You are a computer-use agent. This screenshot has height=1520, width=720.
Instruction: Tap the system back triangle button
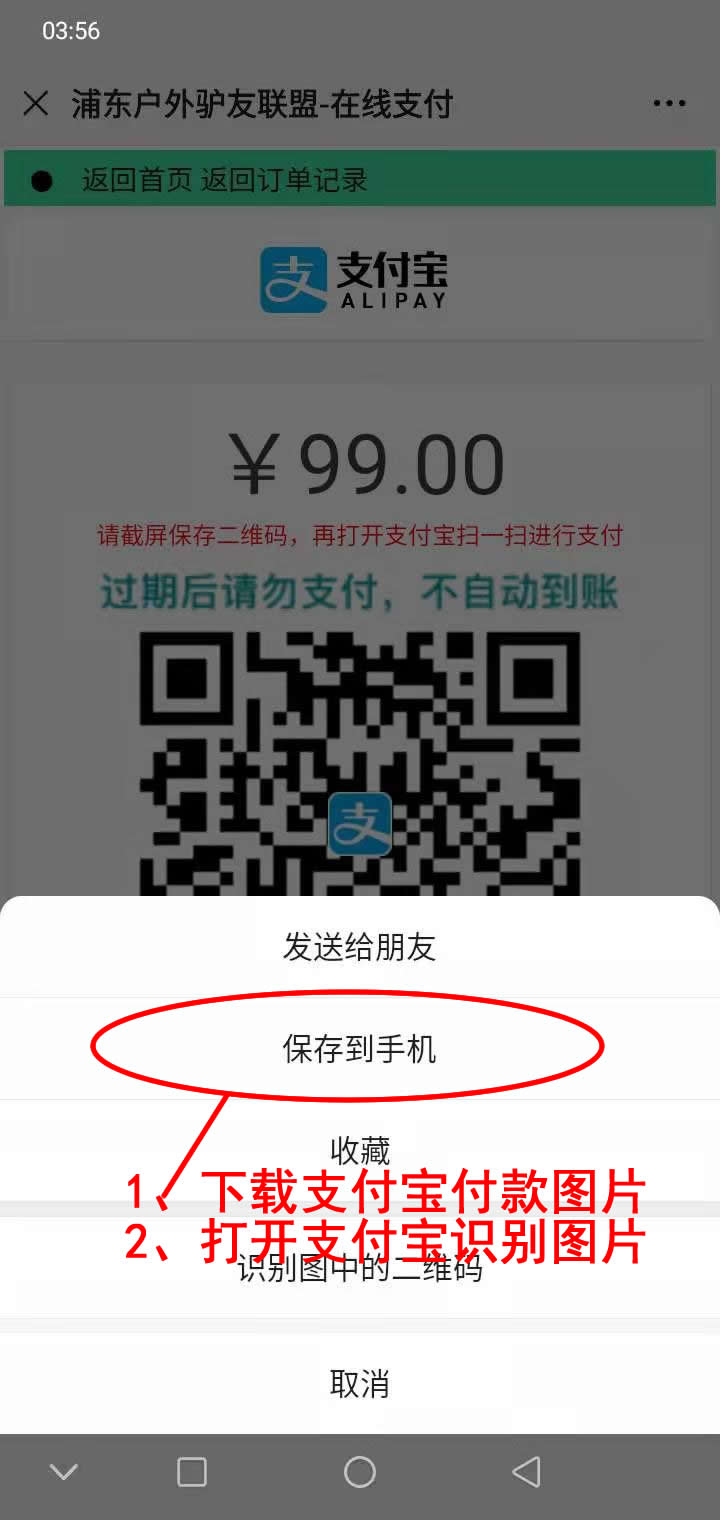526,1471
